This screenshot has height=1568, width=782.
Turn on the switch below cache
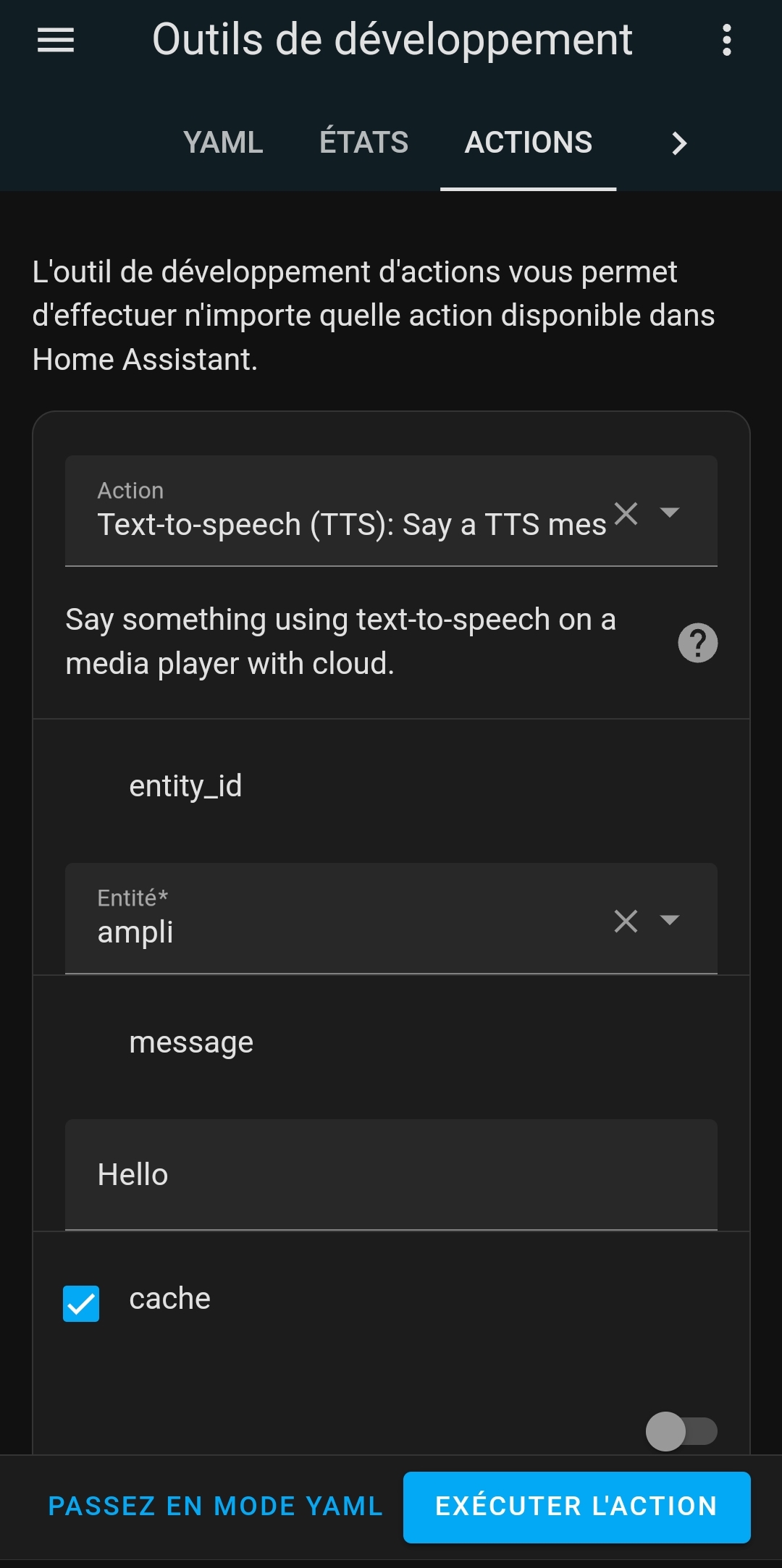[x=681, y=1431]
